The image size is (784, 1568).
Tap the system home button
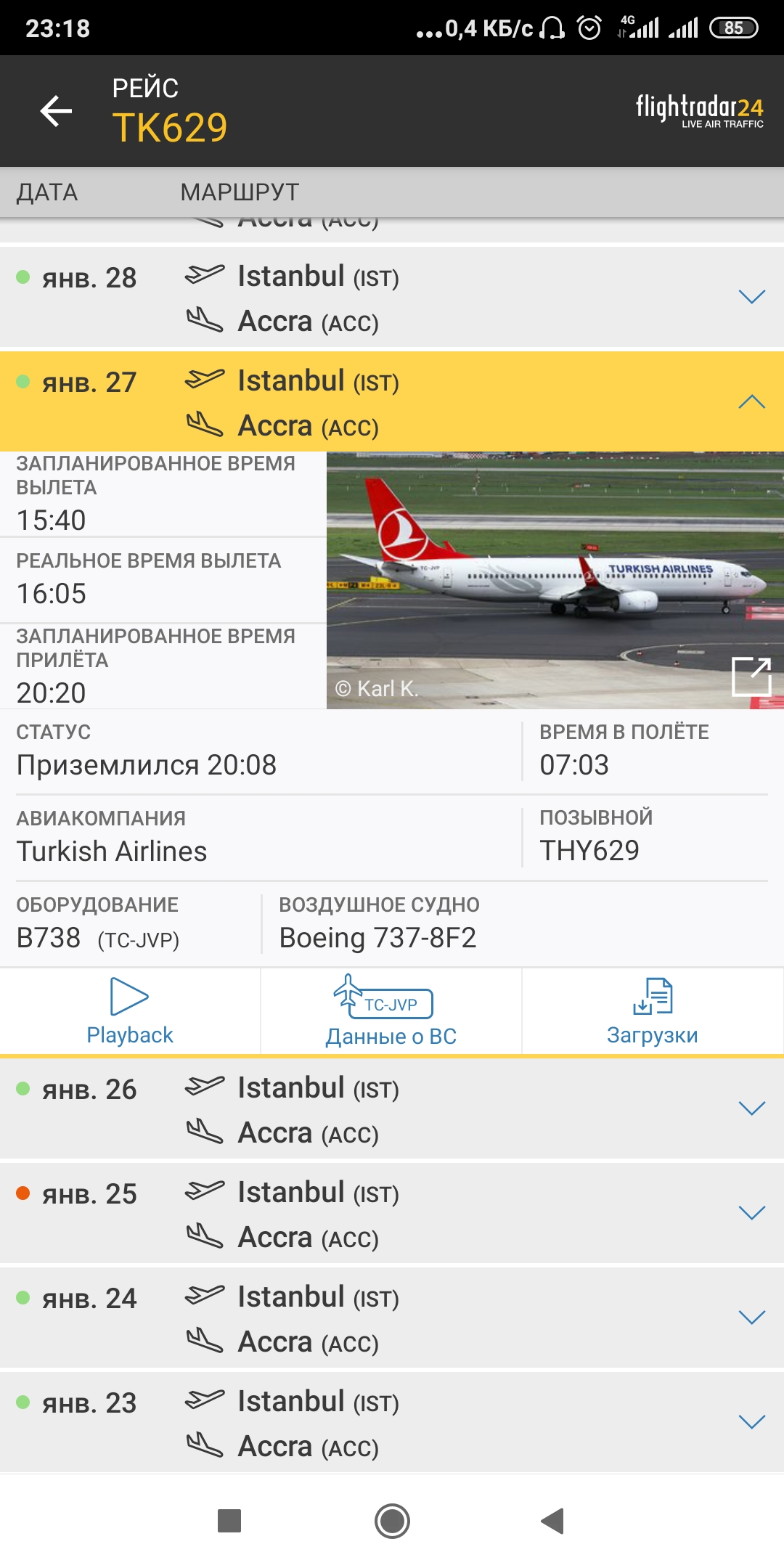click(x=392, y=1521)
